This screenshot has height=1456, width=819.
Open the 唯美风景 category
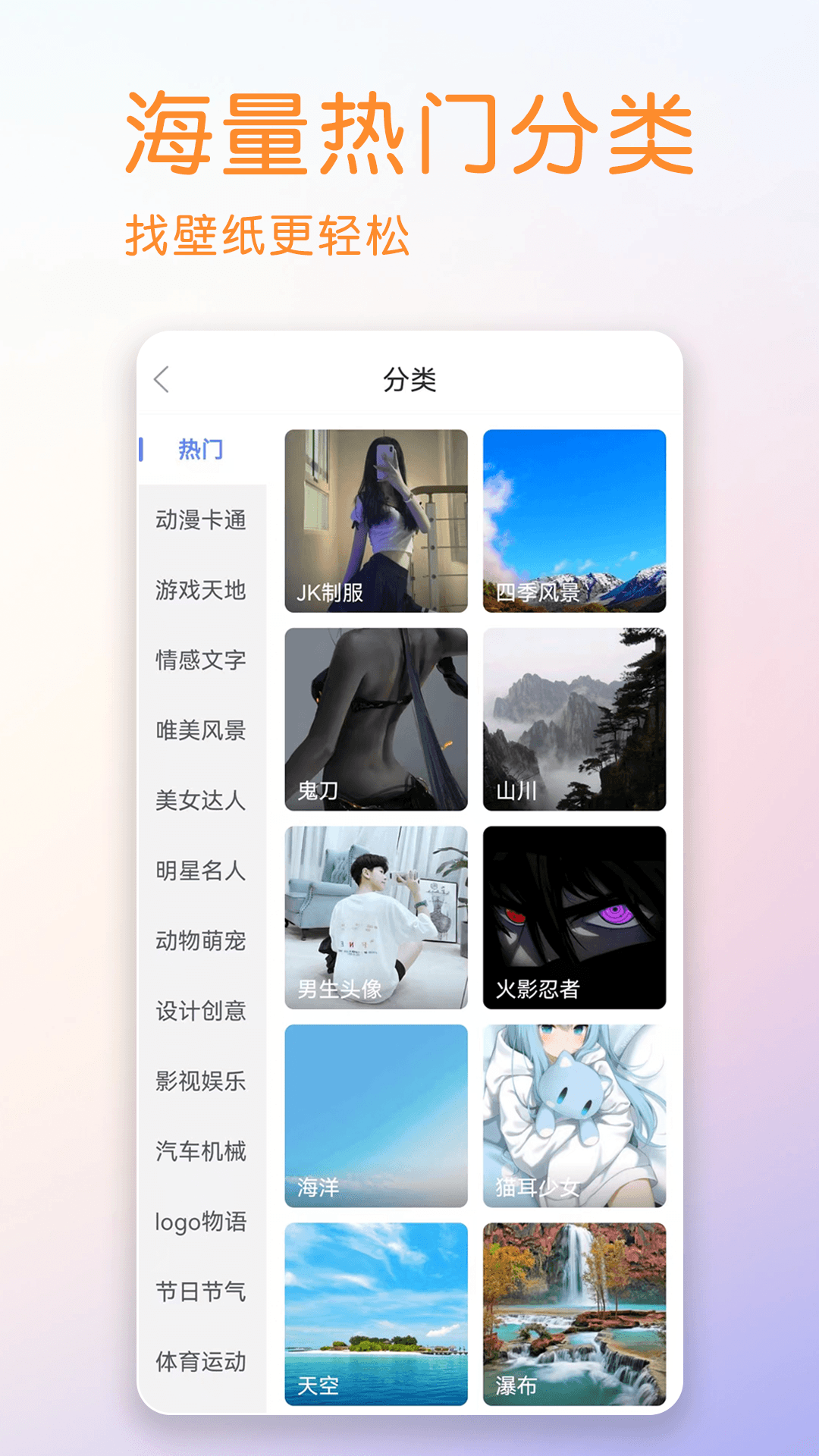click(200, 731)
